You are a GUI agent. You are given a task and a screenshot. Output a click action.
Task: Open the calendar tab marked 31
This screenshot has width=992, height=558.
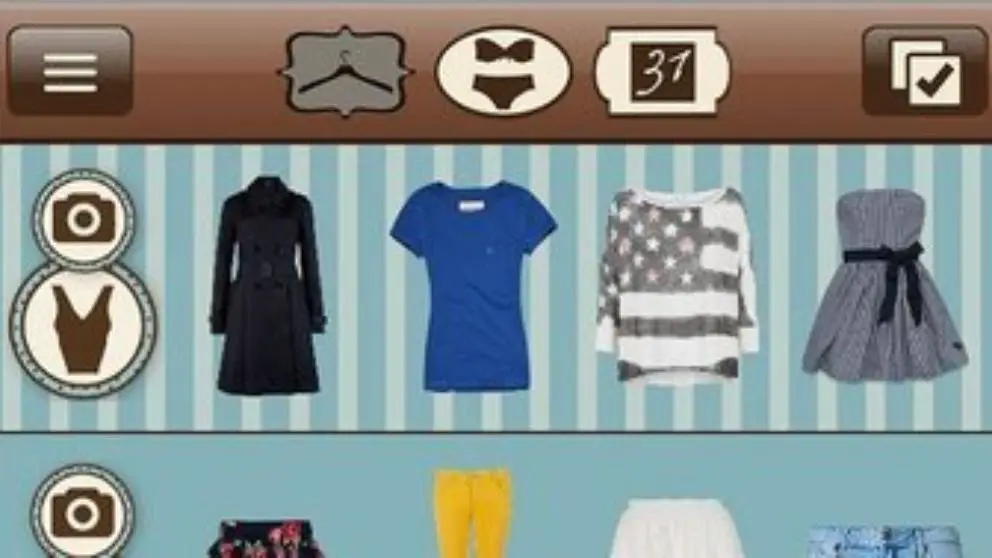pyautogui.click(x=662, y=72)
